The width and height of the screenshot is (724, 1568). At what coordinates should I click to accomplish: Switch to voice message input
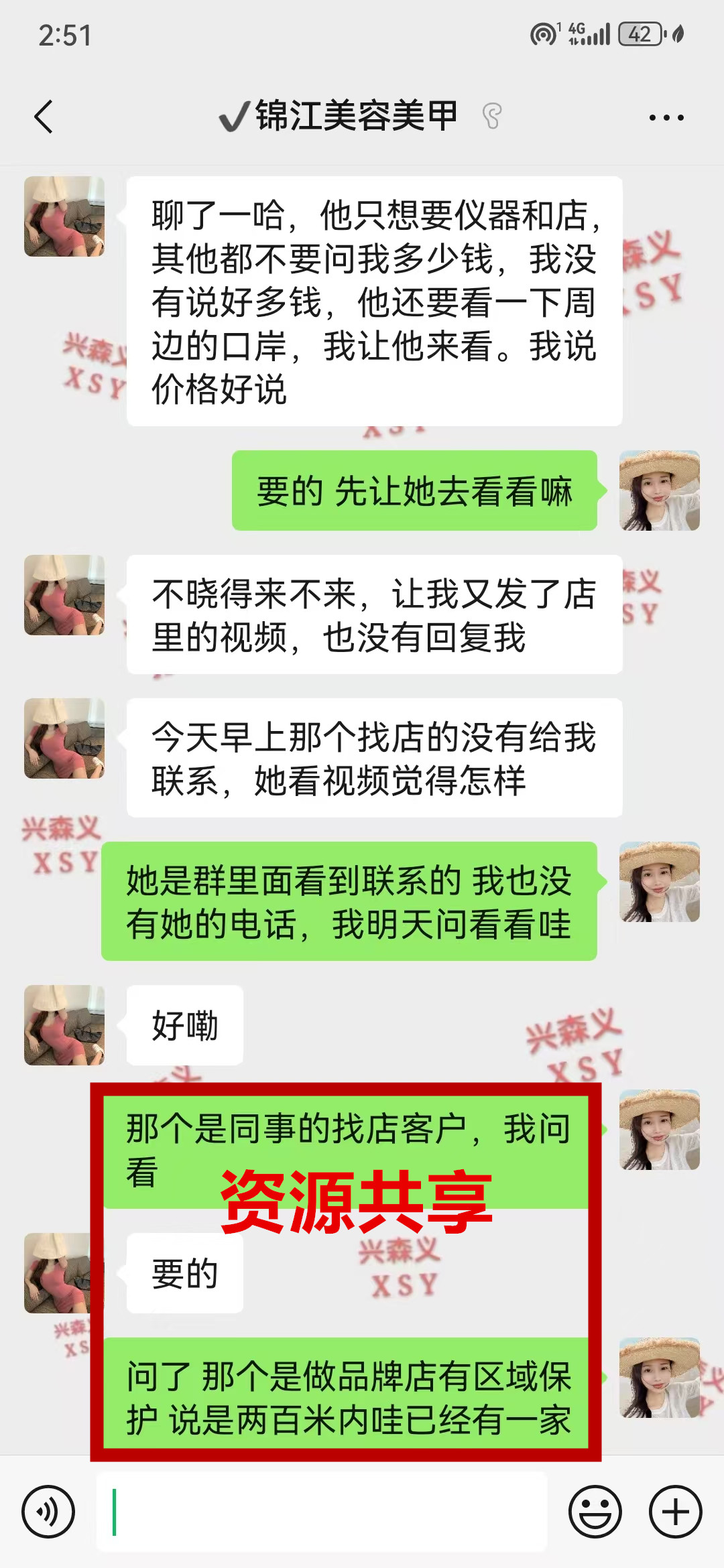(x=48, y=1512)
